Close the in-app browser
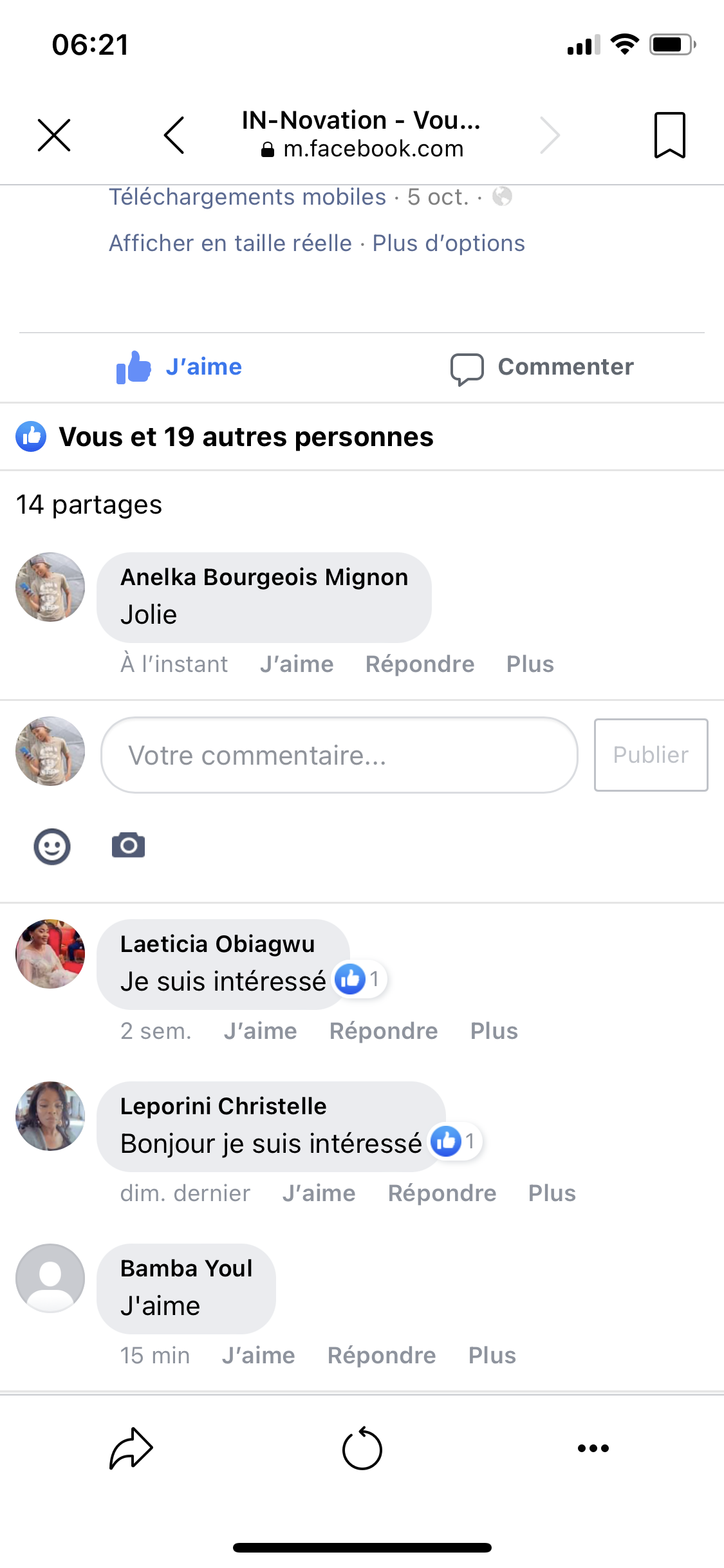This screenshot has height=1568, width=724. [x=54, y=135]
